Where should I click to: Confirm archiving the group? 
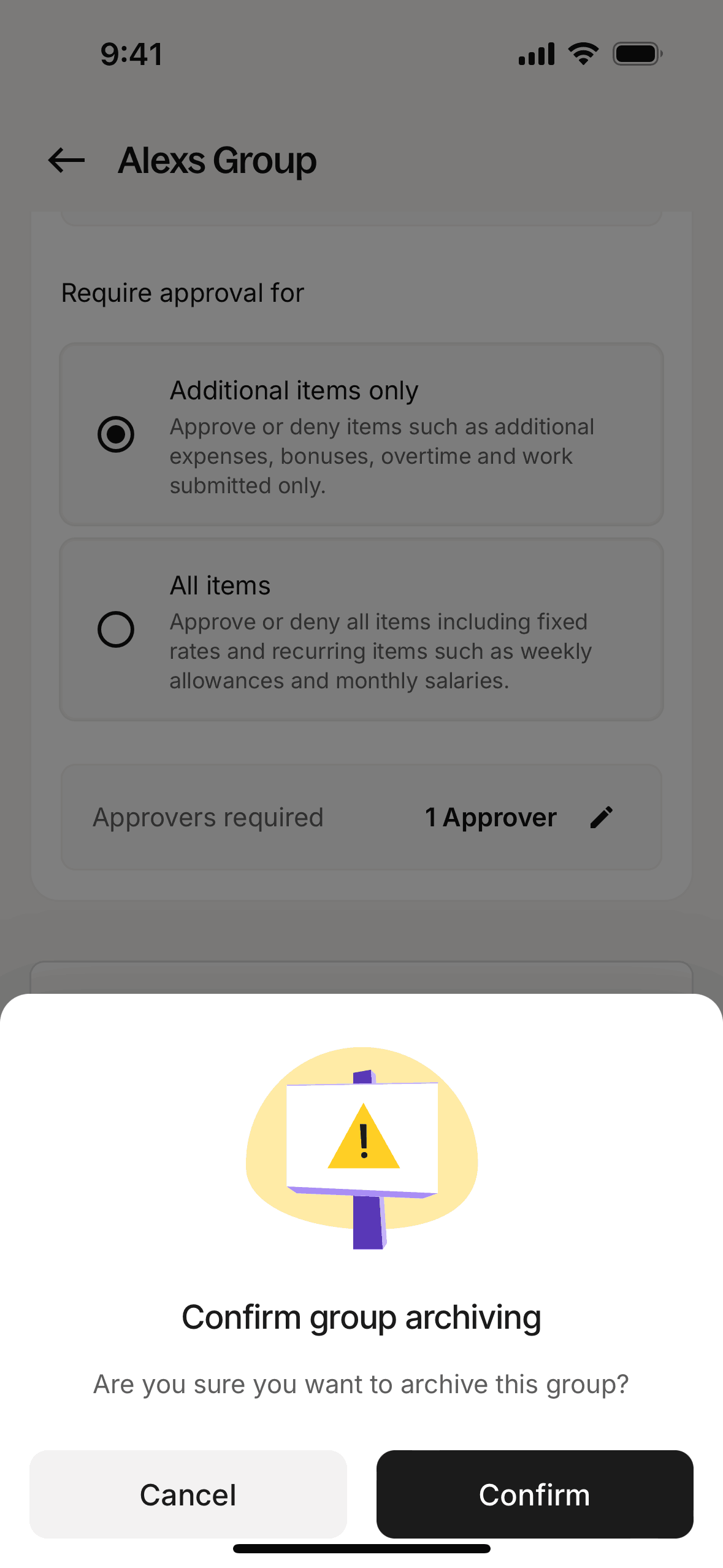pos(534,1494)
